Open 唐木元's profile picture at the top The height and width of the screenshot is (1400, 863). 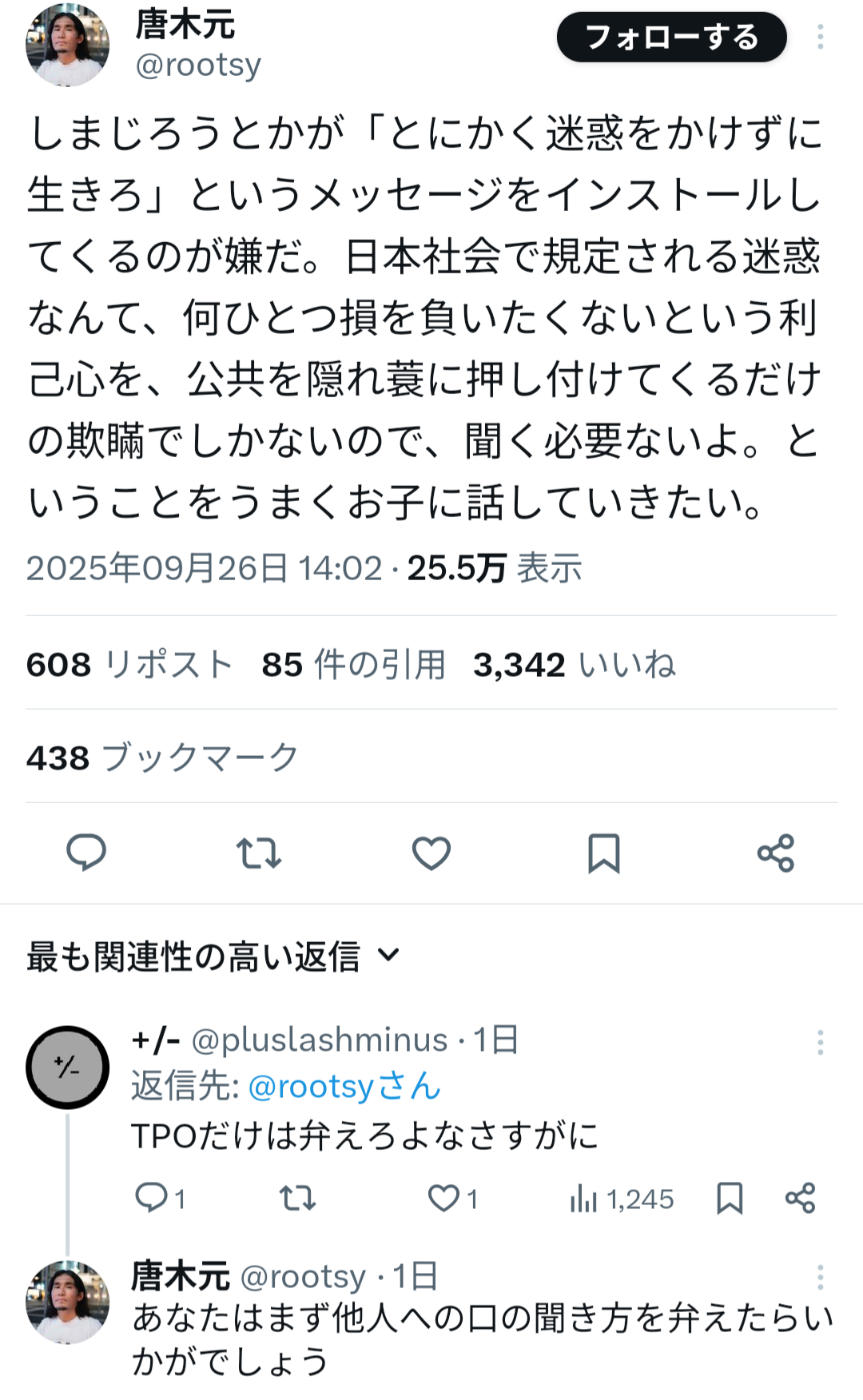pyautogui.click(x=67, y=45)
